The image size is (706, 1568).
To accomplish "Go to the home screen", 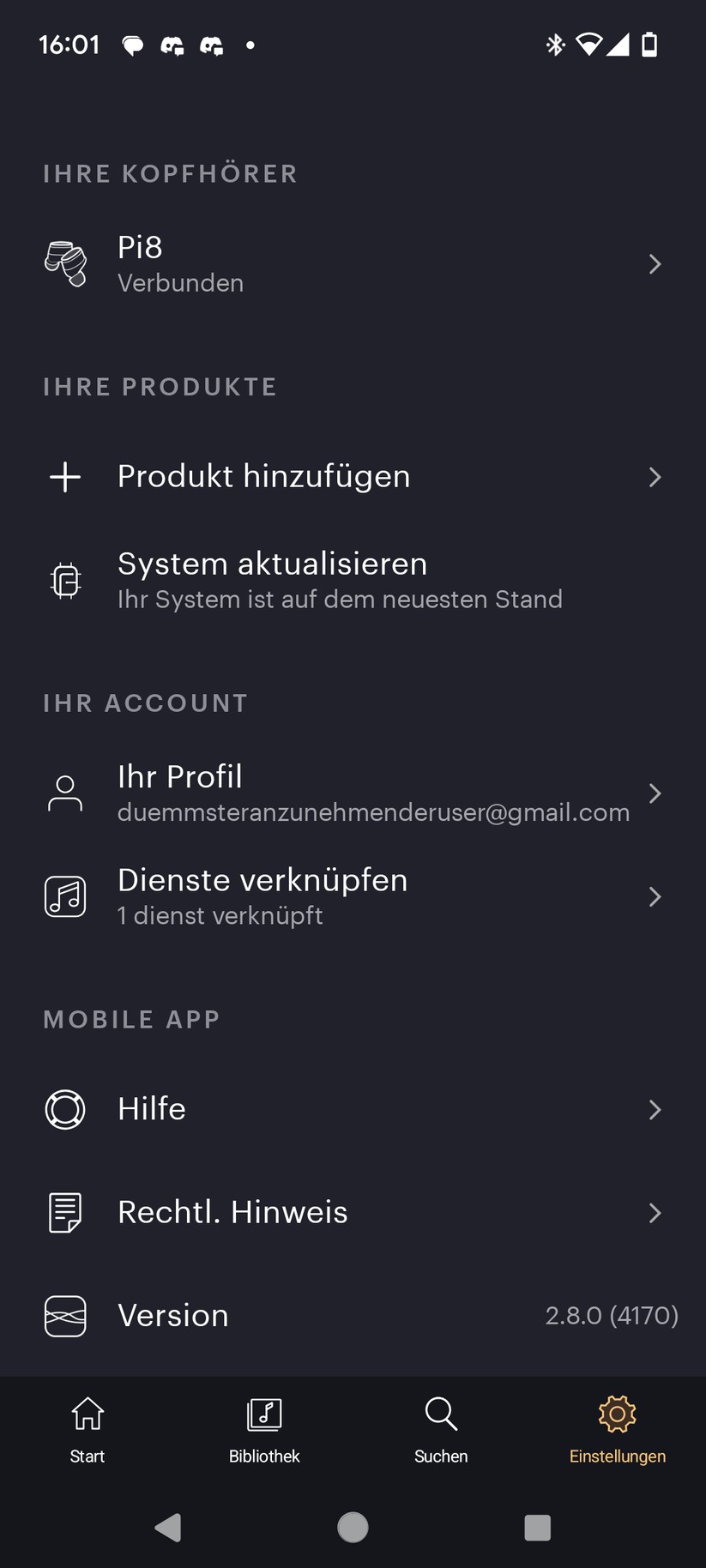I will (353, 1528).
